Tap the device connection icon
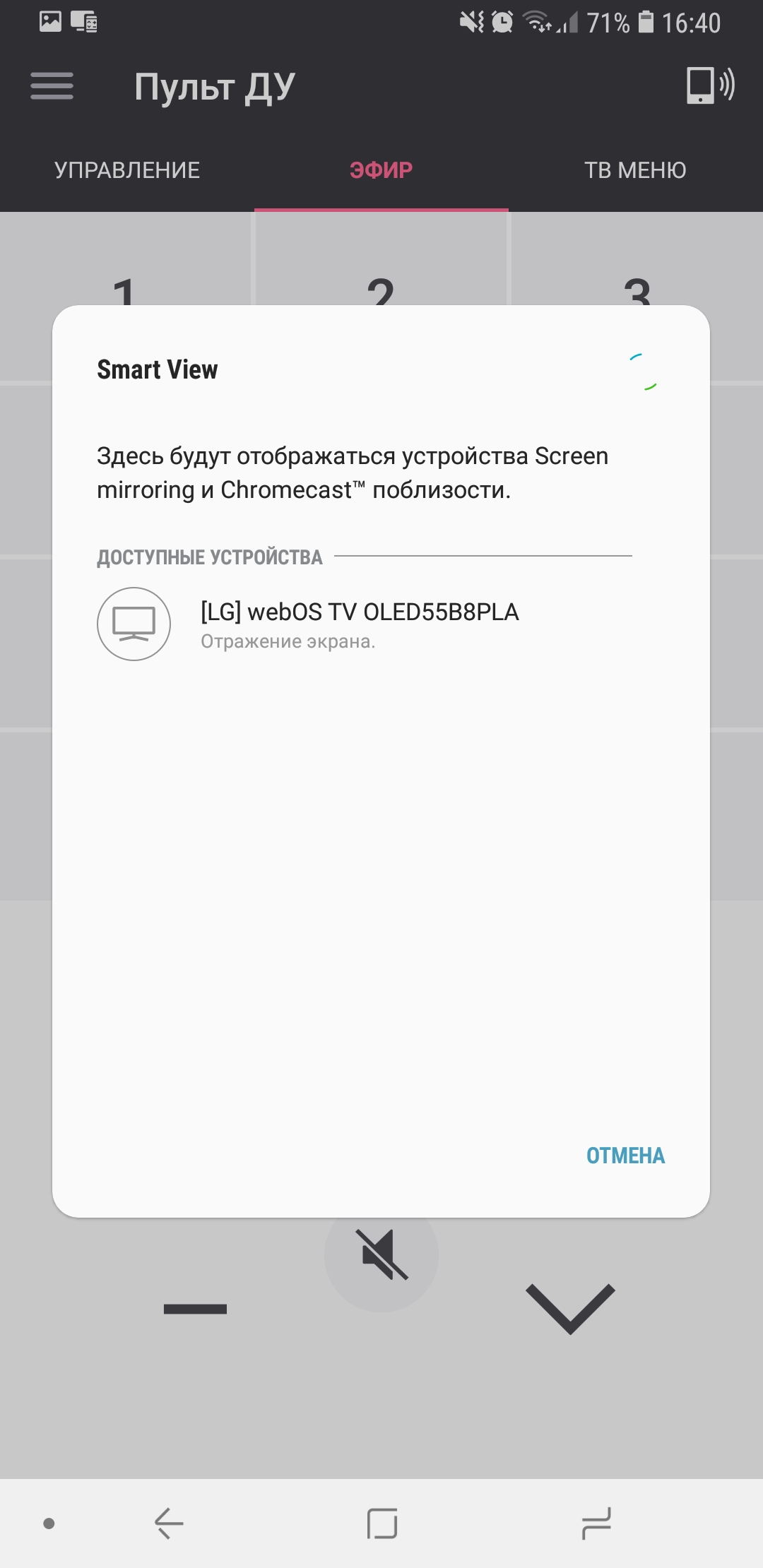Screen dimensions: 763x1568 (709, 86)
